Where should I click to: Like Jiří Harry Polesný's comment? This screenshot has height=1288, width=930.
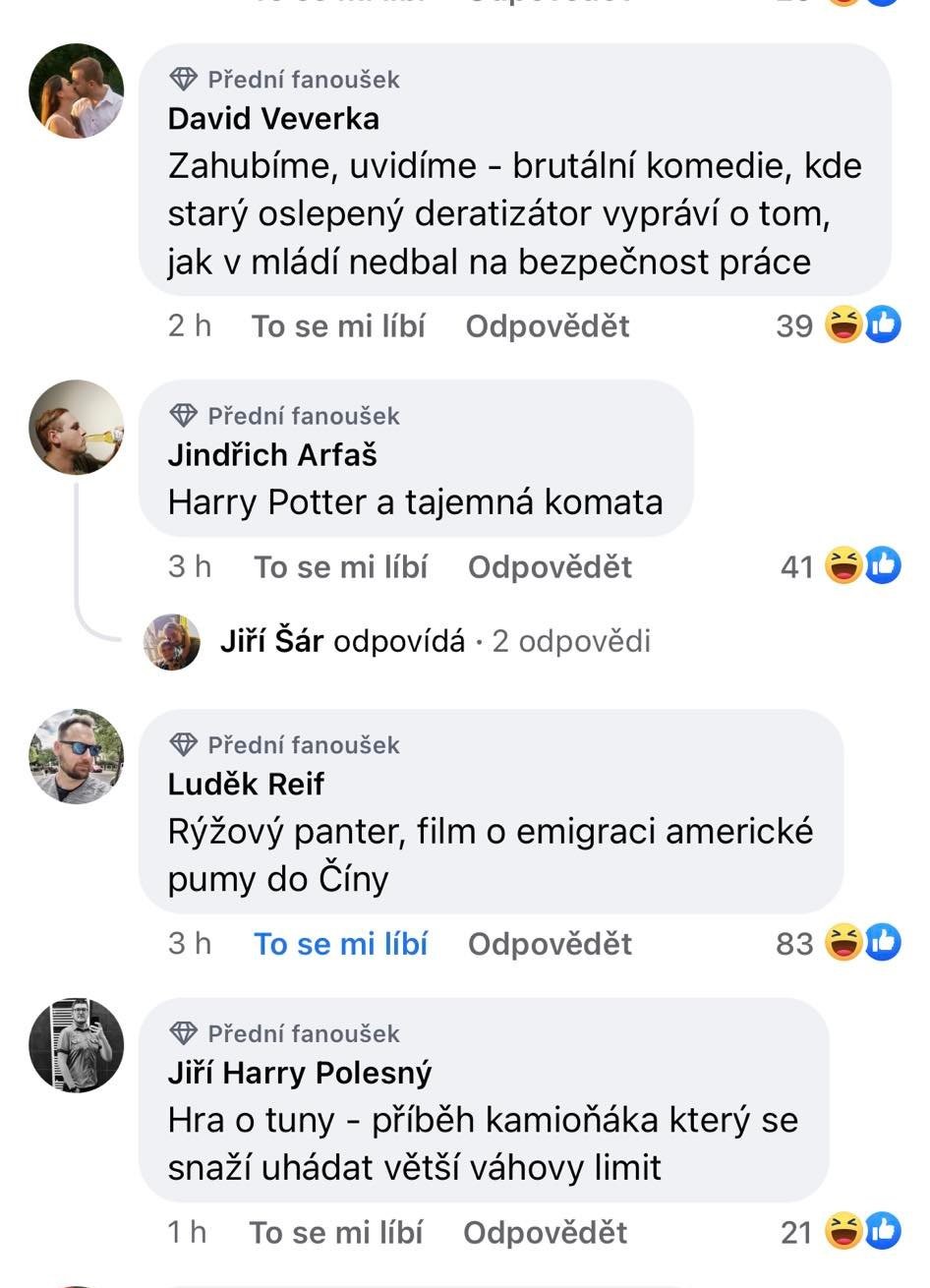point(335,1233)
